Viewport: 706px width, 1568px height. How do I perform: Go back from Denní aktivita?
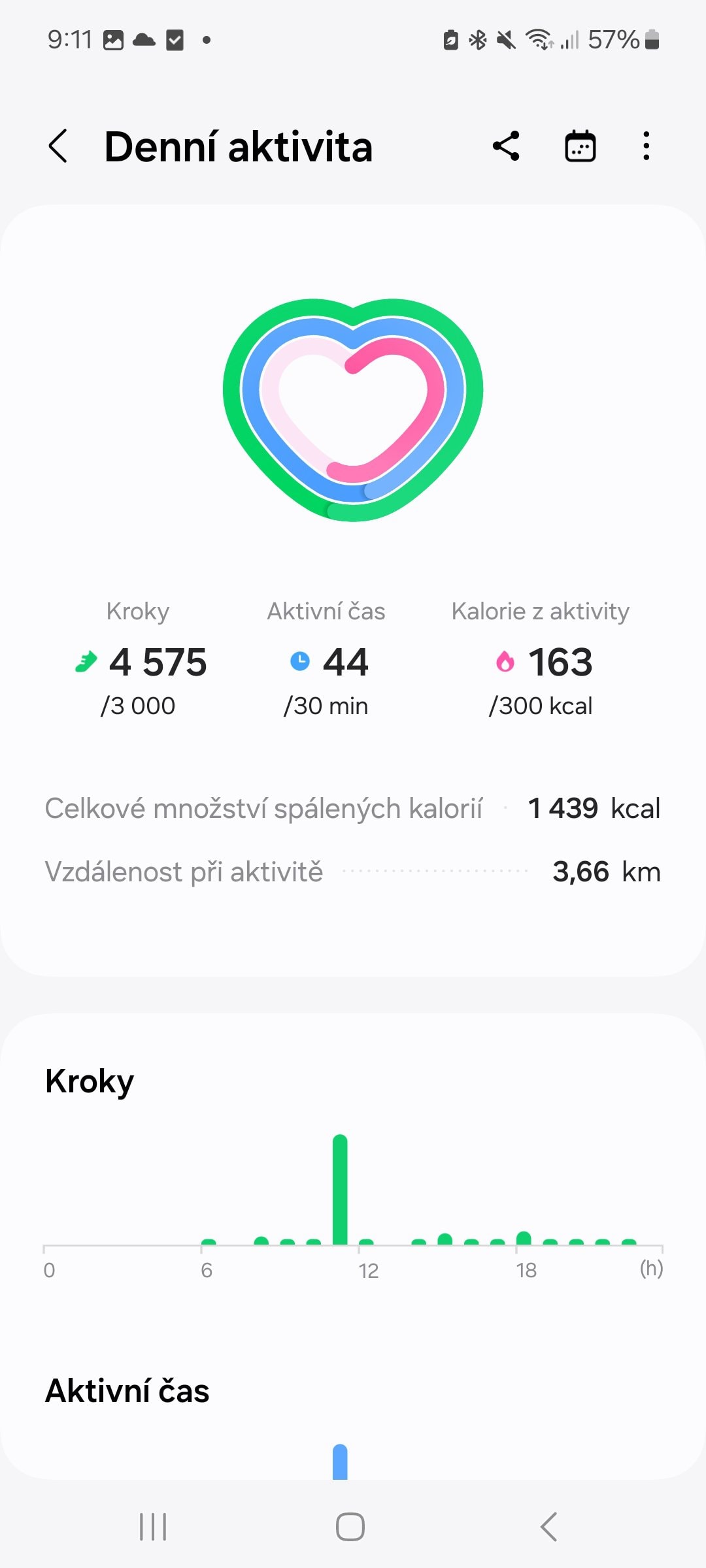coord(58,146)
